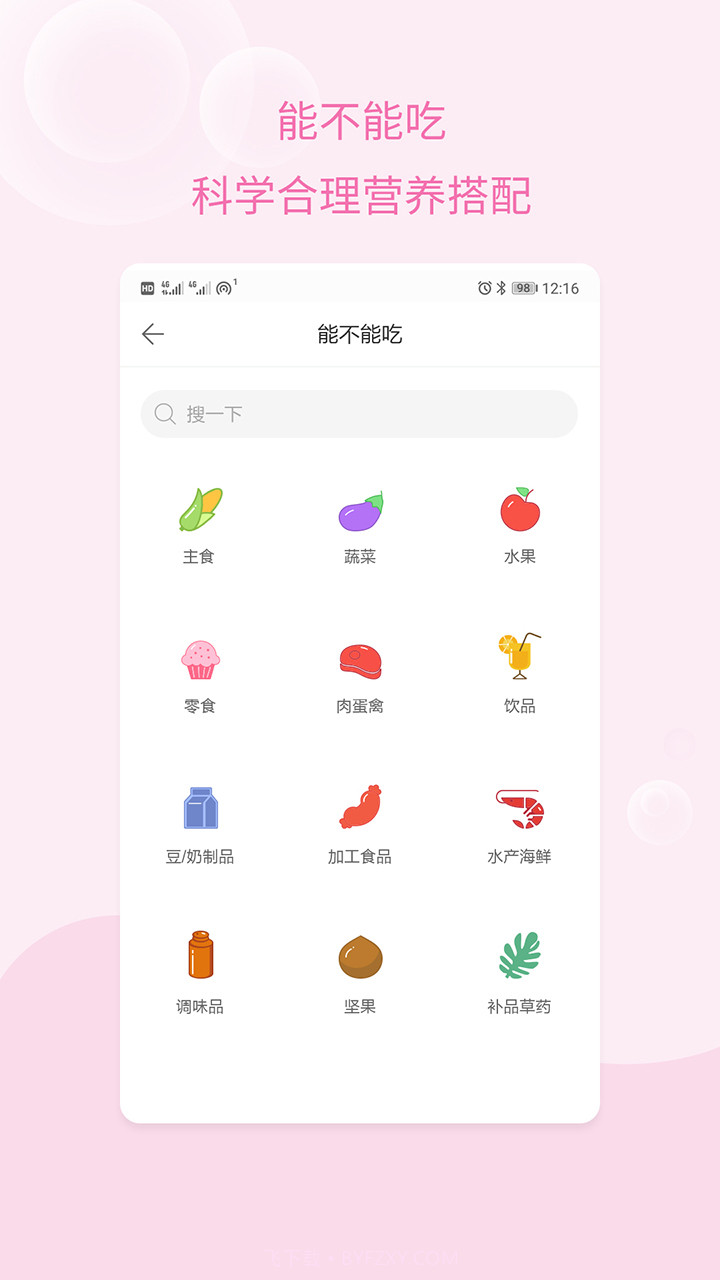The image size is (720, 1280).
Task: Click the magnifier icon inside the search bar
Action: pos(165,414)
